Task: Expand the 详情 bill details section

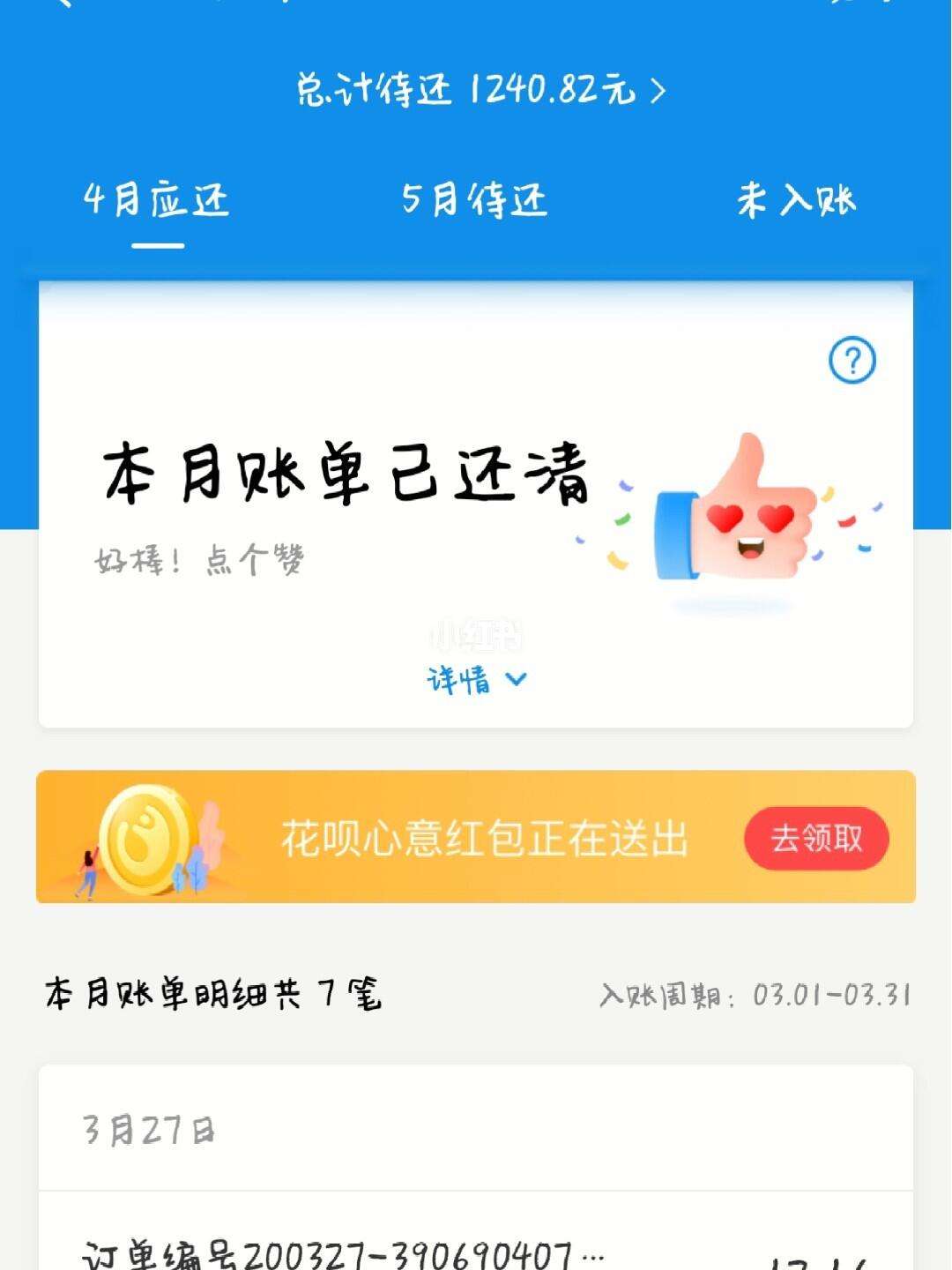Action: [x=458, y=679]
